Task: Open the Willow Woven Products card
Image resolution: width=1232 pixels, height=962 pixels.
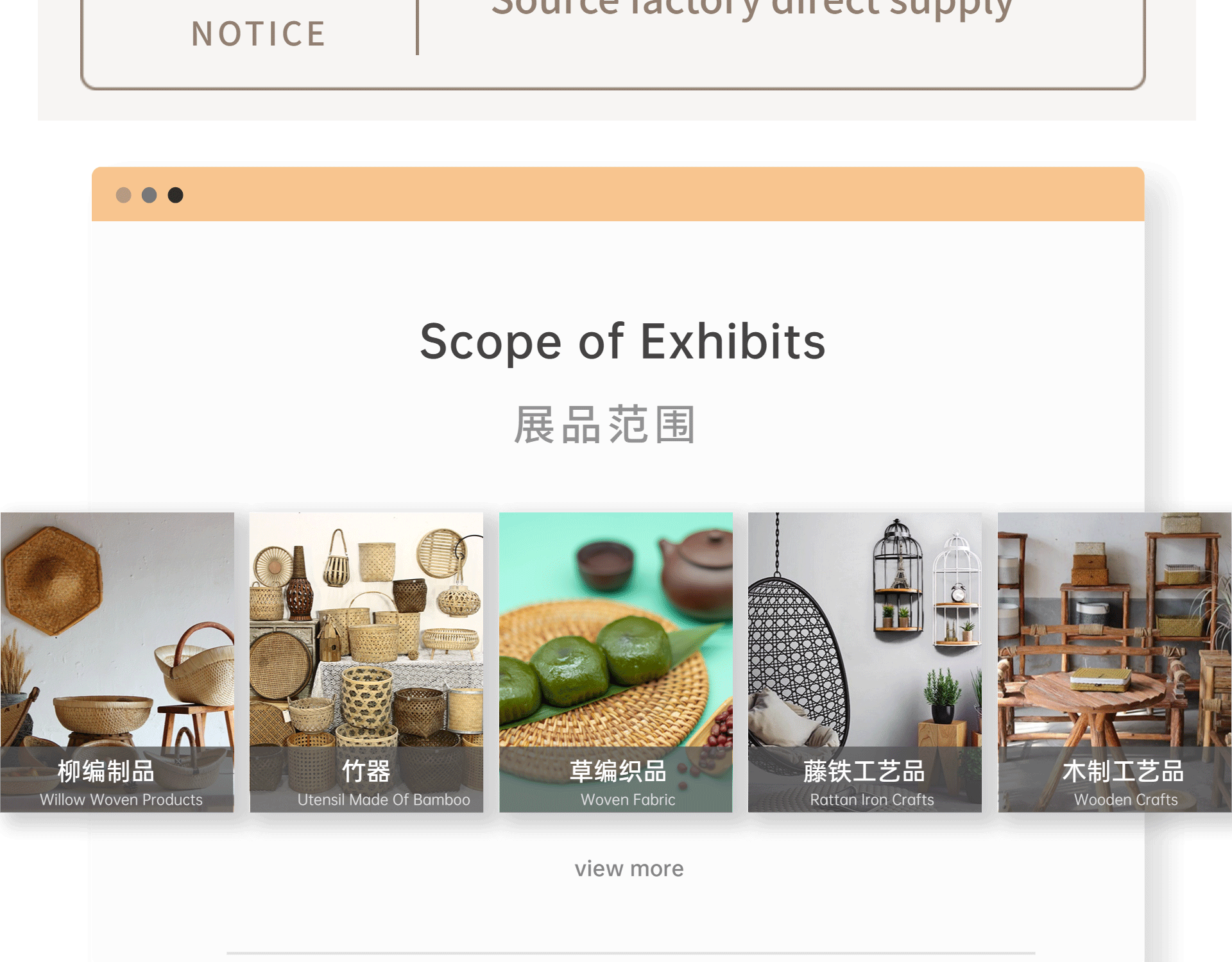Action: [x=117, y=662]
